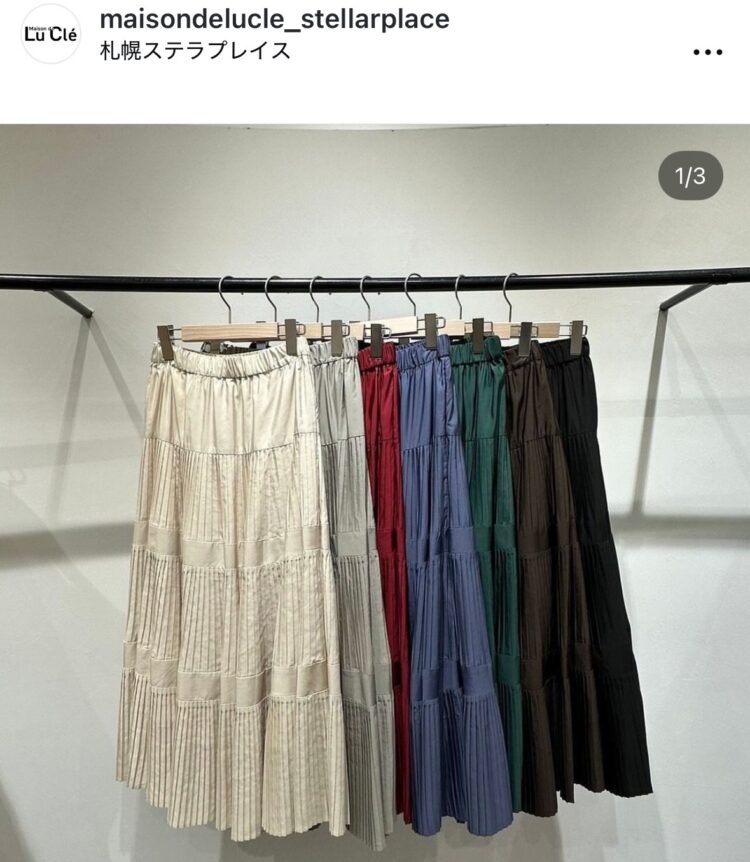Open the maisondelucle_stellarplace profile
Screen dimensions: 750x862
(x=275, y=19)
